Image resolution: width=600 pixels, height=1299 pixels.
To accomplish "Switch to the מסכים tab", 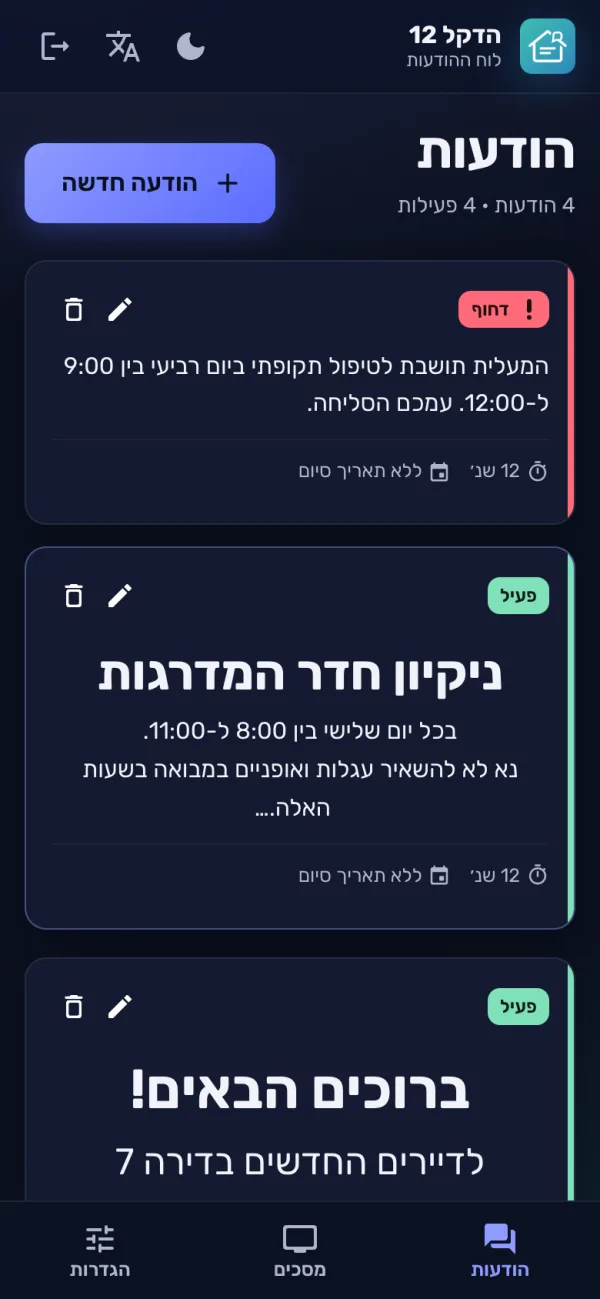I will point(300,1251).
